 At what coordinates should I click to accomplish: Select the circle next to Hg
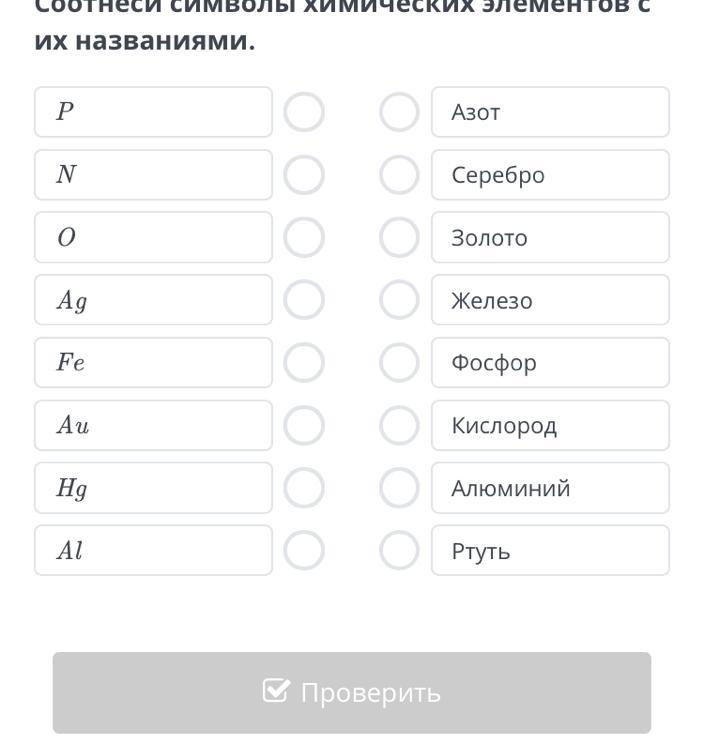coord(304,488)
